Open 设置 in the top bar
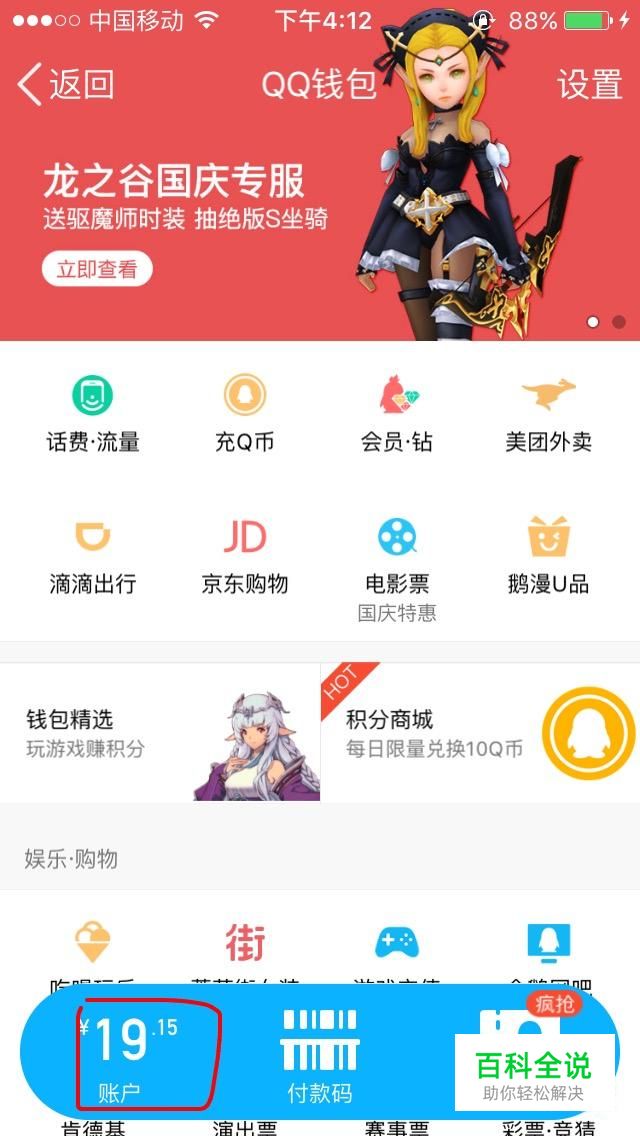Image resolution: width=640 pixels, height=1136 pixels. [589, 84]
